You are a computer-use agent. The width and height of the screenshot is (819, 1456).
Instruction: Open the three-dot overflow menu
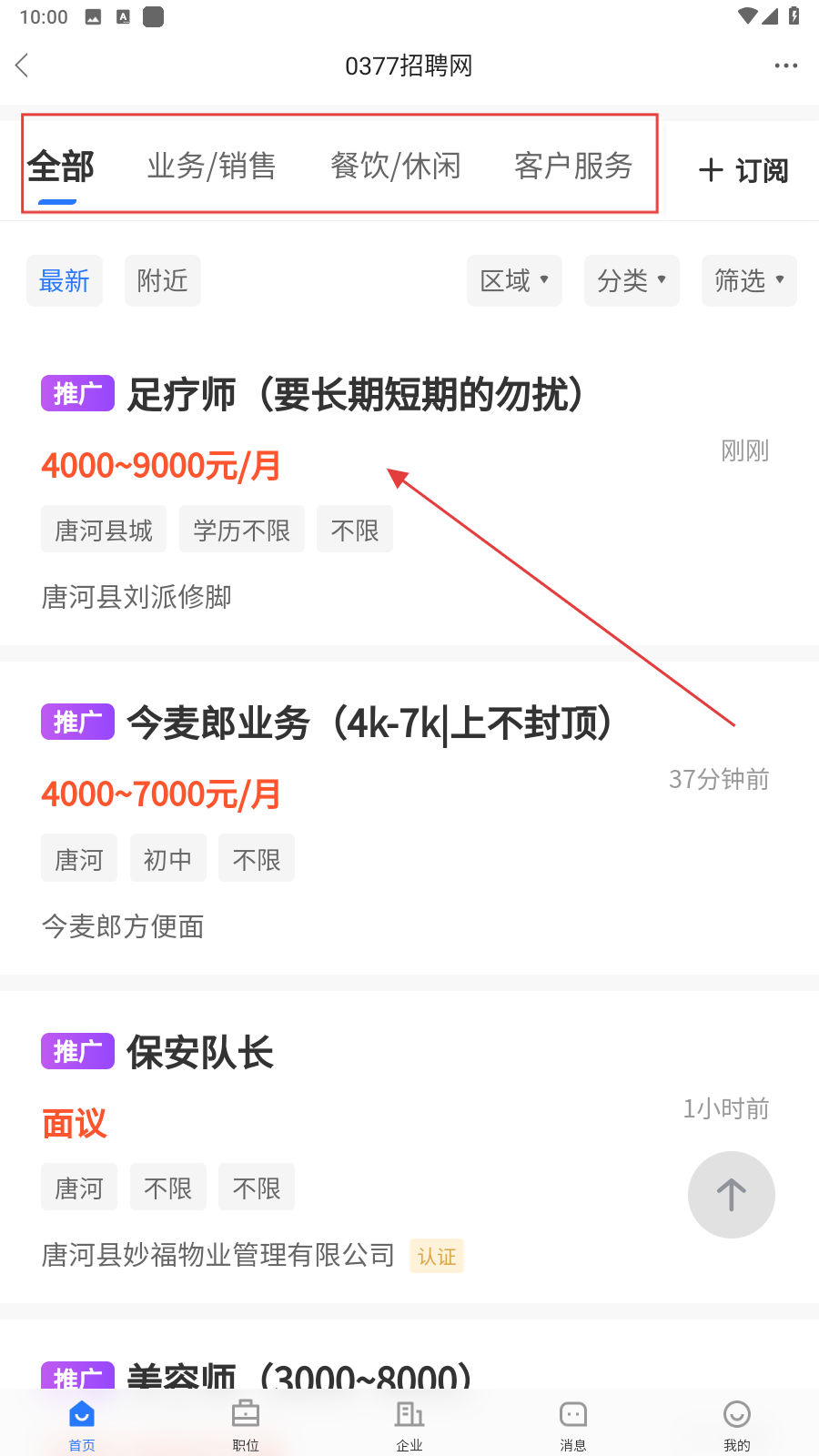pos(785,66)
